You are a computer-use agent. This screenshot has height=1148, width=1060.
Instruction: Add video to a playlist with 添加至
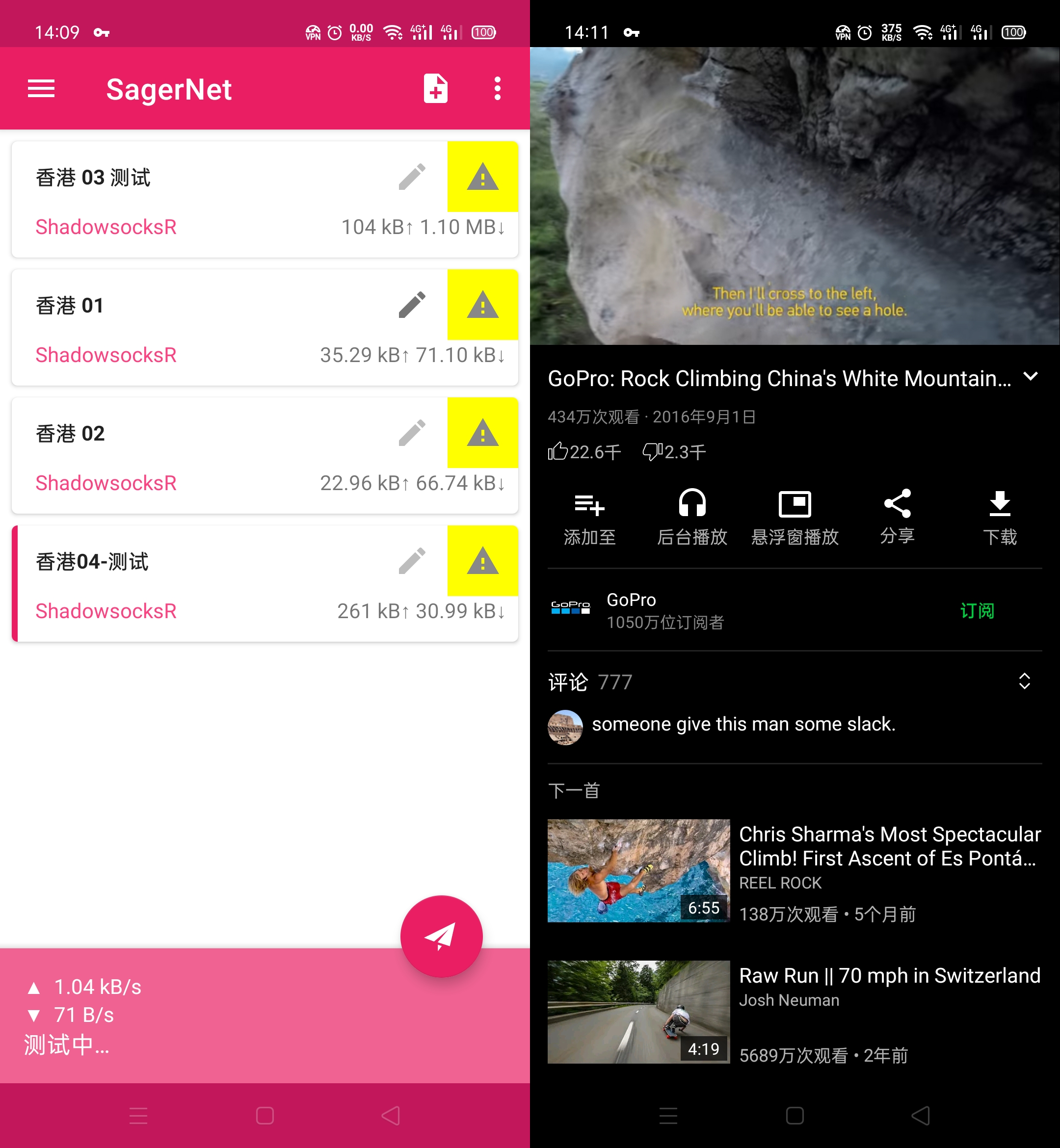point(589,516)
